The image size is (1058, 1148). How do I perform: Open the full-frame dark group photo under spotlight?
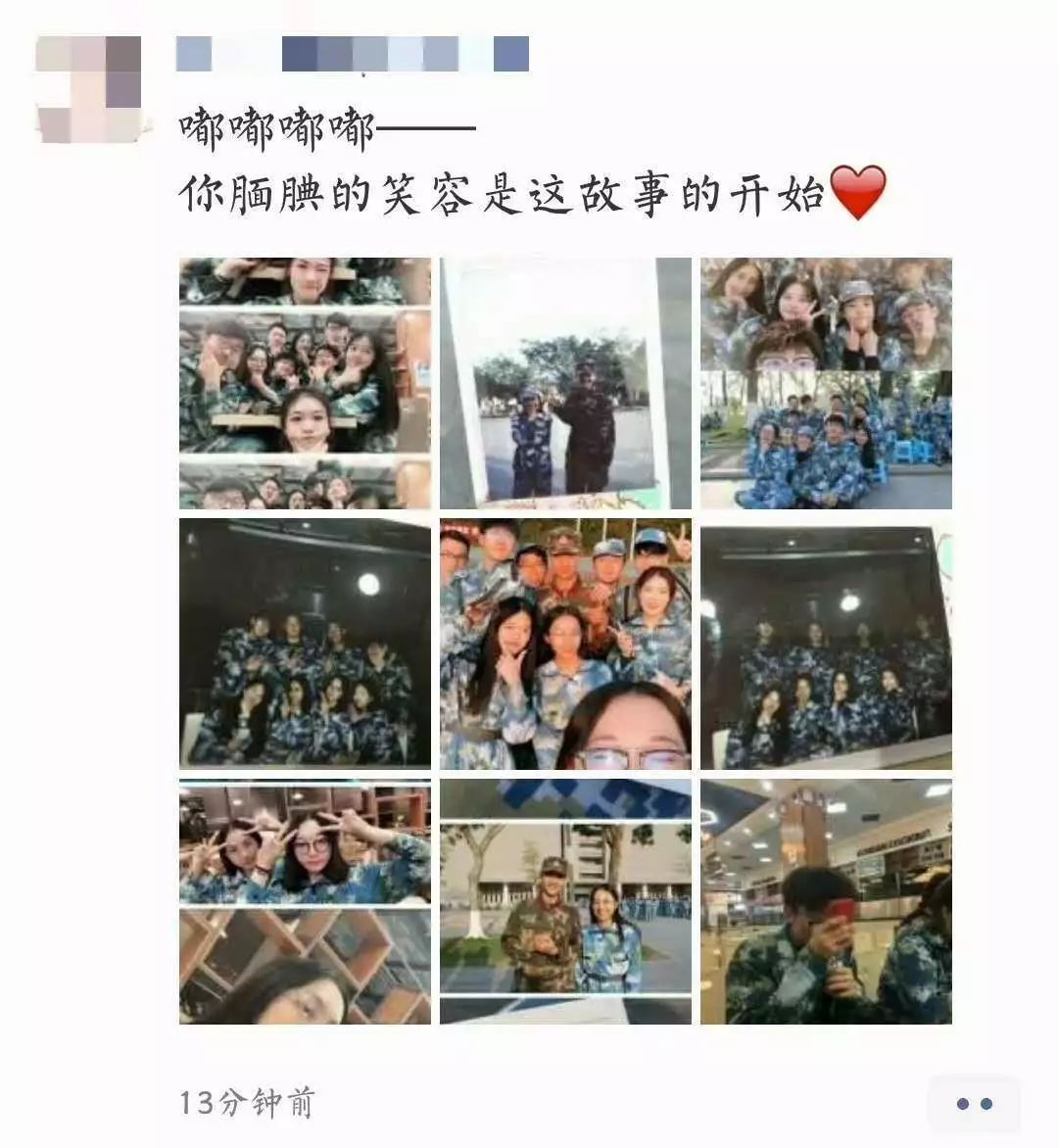[305, 644]
